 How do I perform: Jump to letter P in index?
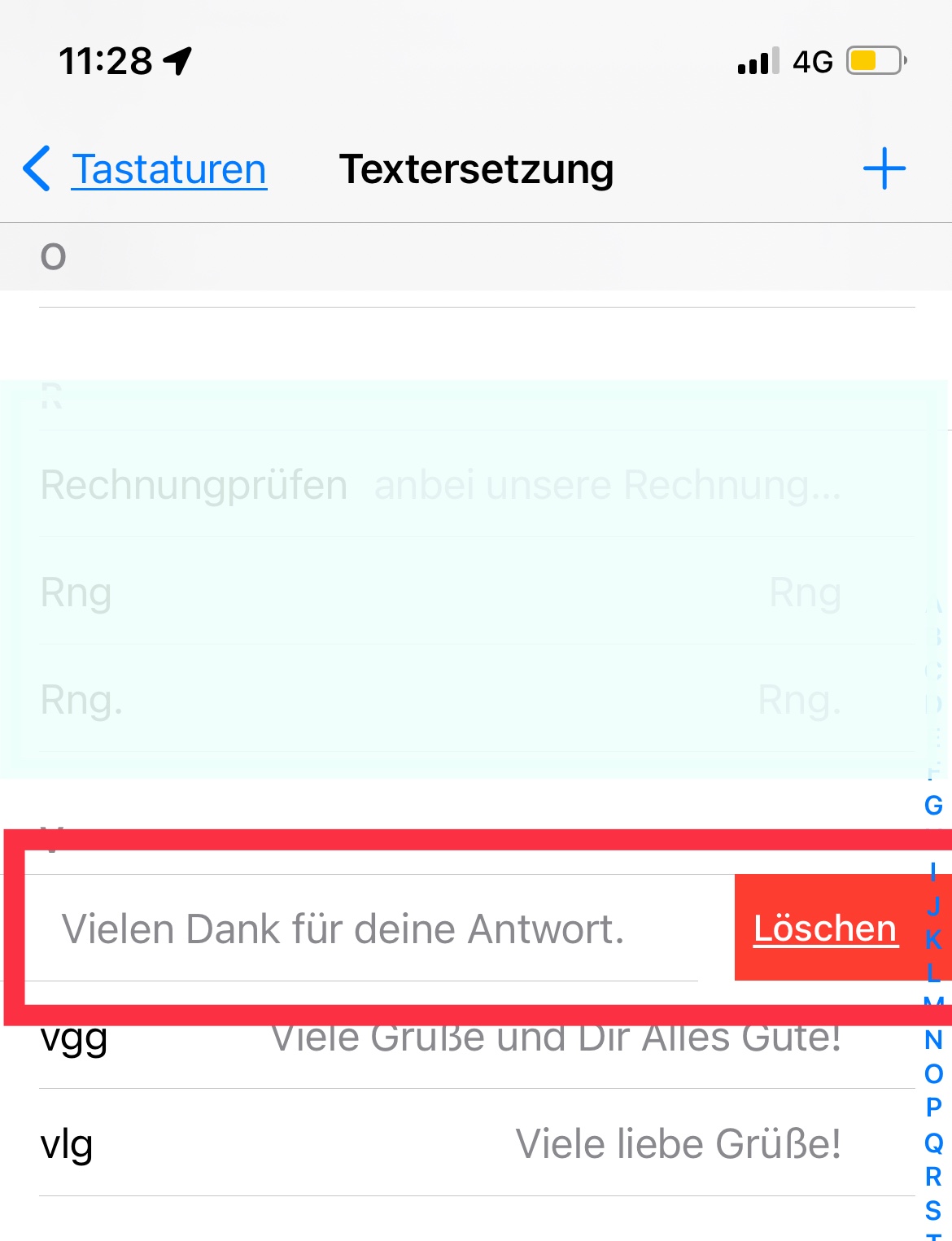[x=933, y=1108]
